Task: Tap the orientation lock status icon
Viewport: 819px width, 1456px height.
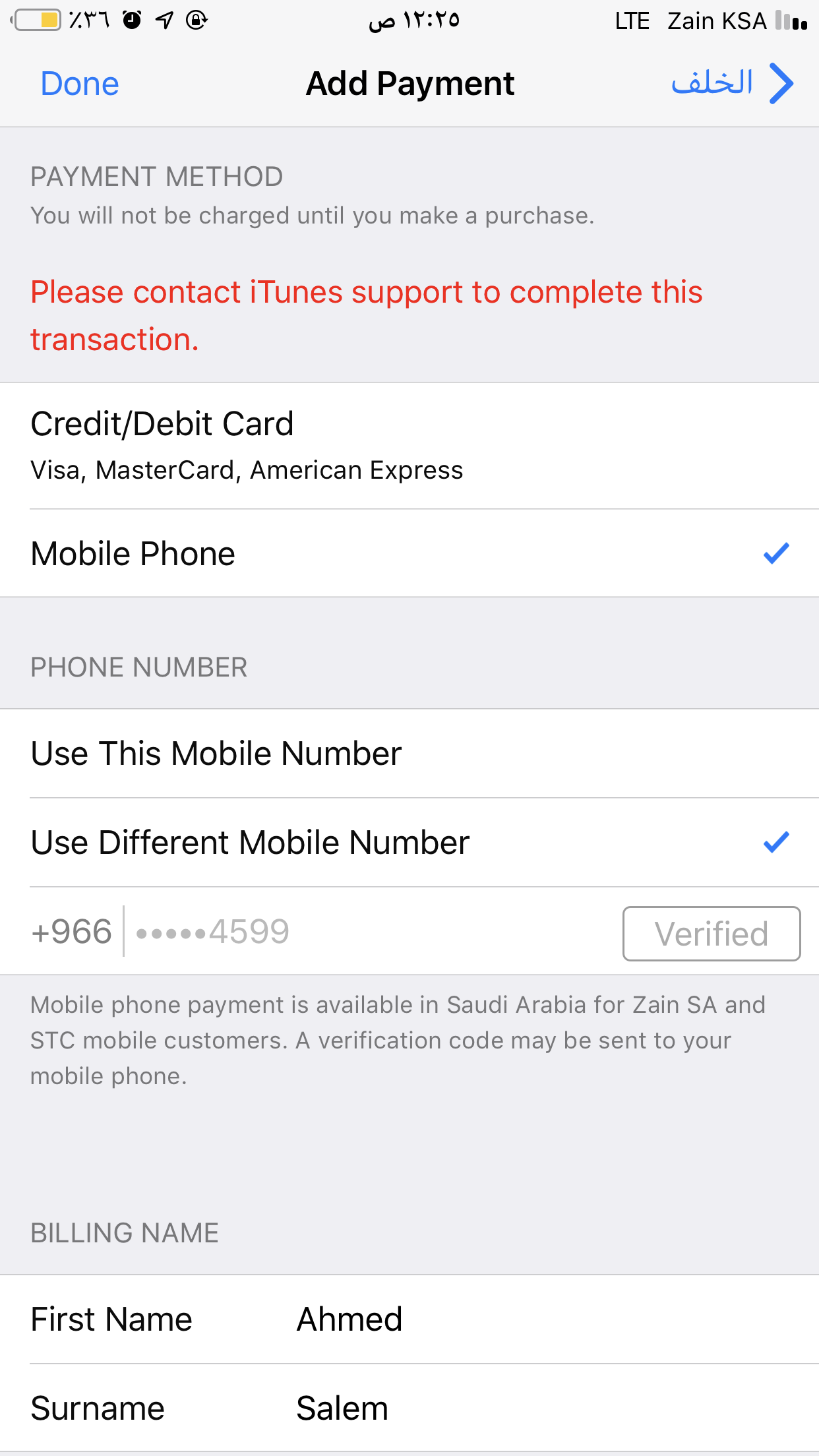Action: pyautogui.click(x=196, y=20)
